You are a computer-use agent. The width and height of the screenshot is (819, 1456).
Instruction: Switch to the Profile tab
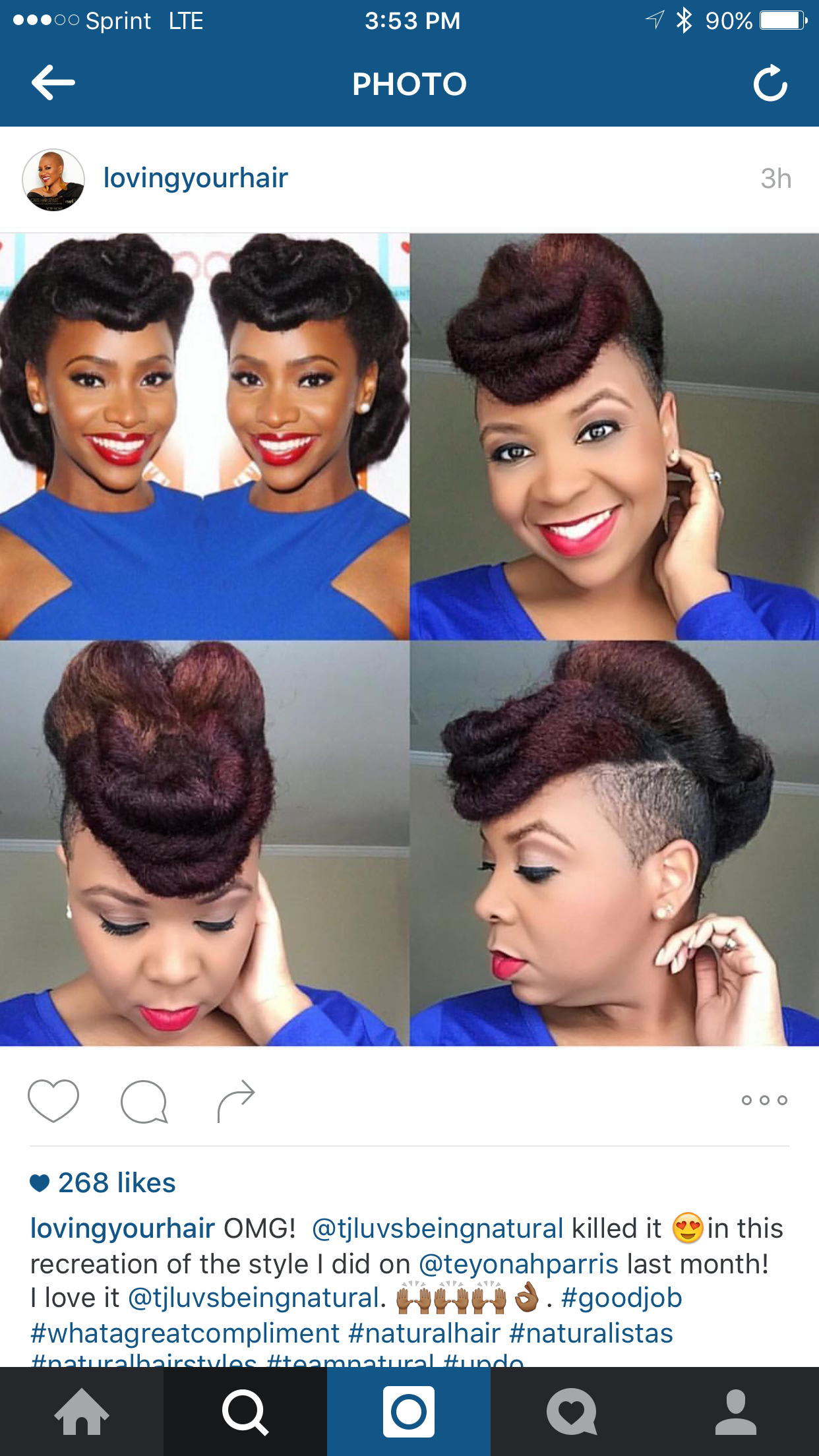pos(736,1411)
